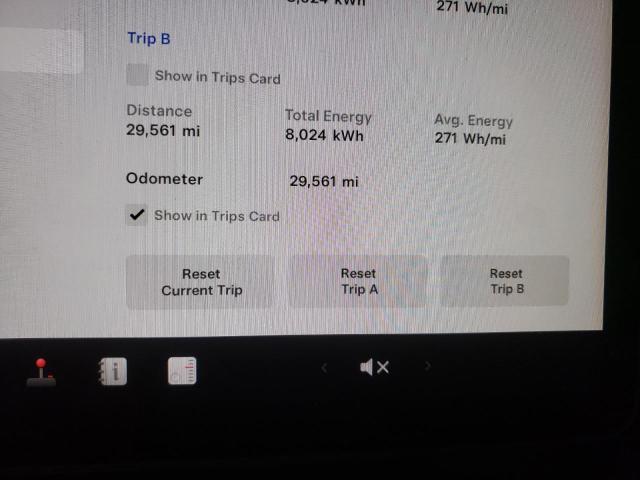
Task: Tap the right volume arrow
Action: (428, 367)
